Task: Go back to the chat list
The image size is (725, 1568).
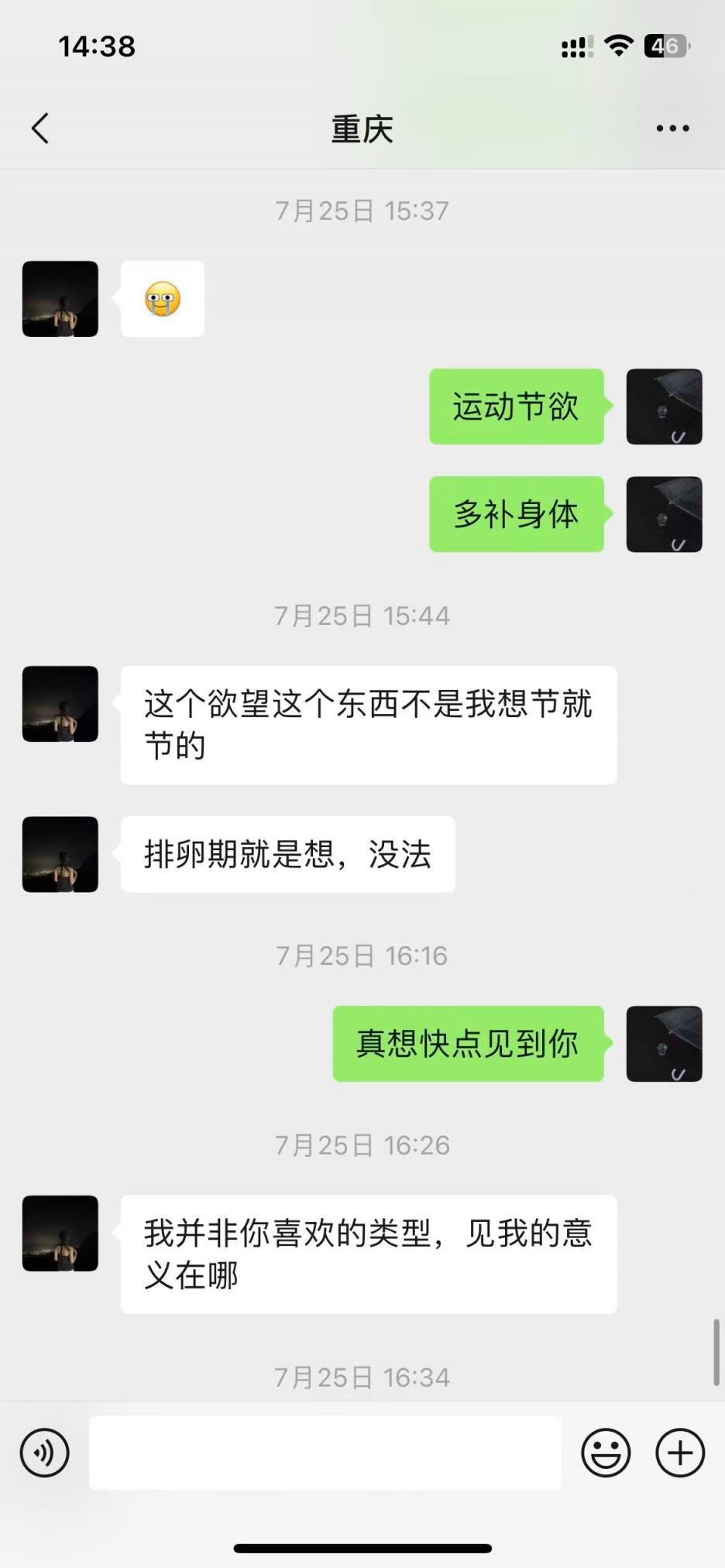Action: pos(40,129)
